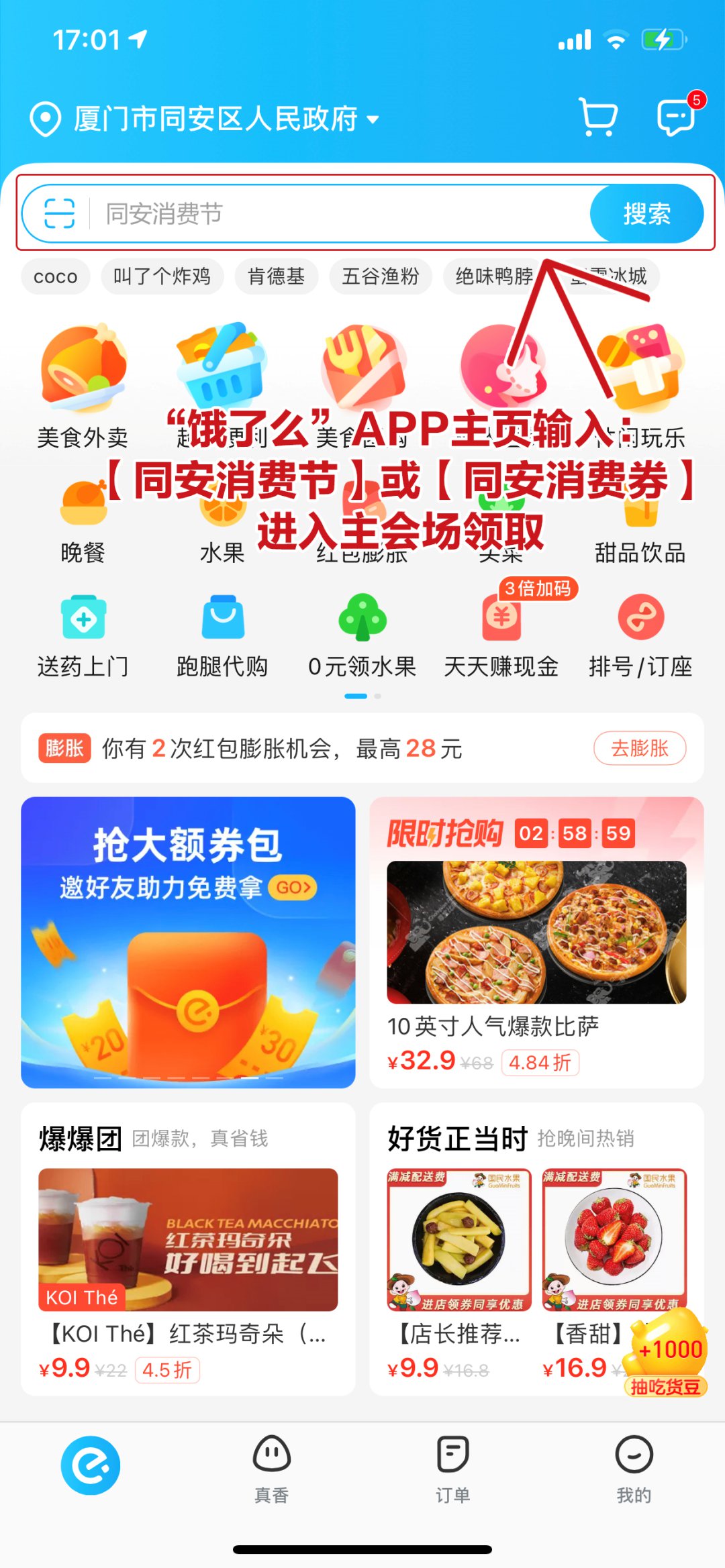Select the 肯德基 suggestion chip
This screenshot has height=1568, width=725.
tap(276, 276)
